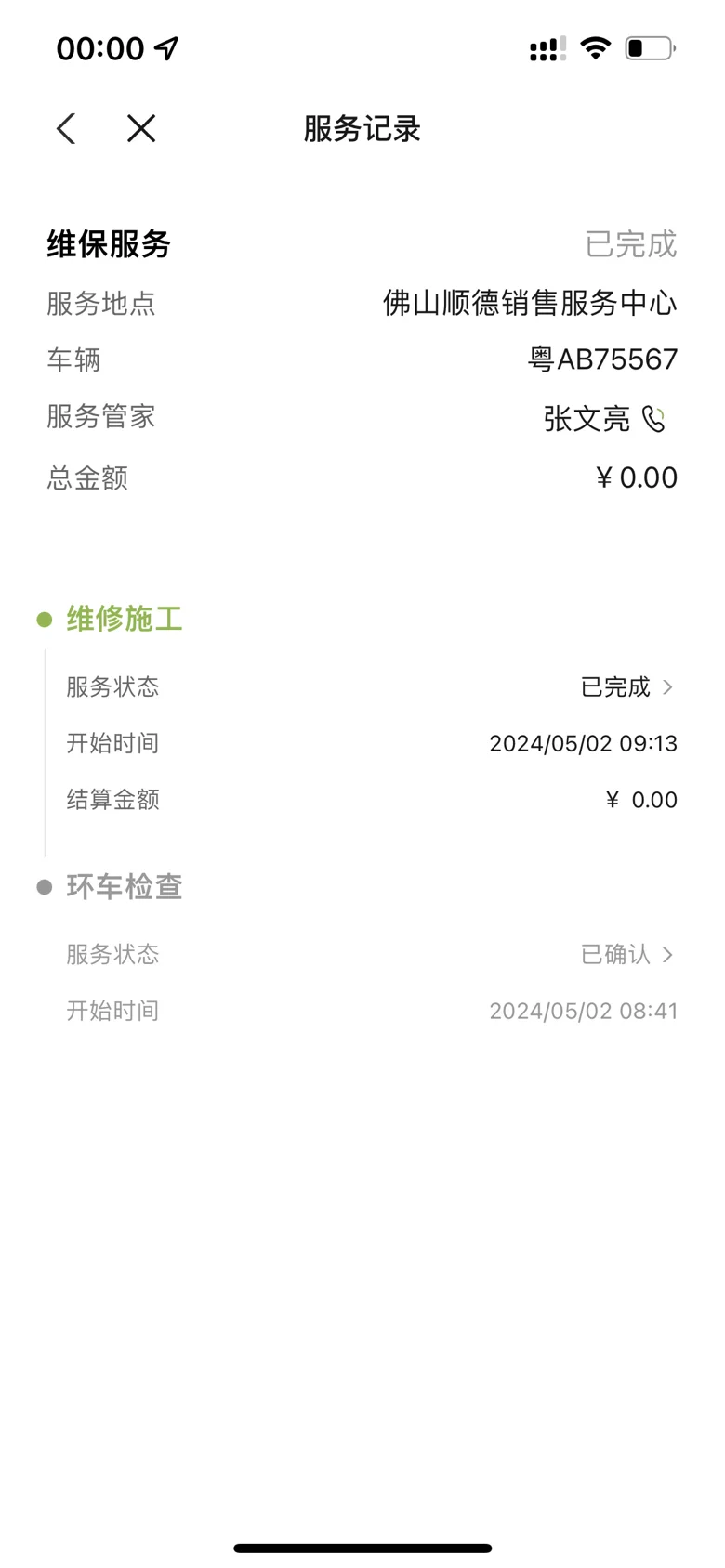Call service advisor 张文亮 via phone icon
This screenshot has height=1568, width=725.
tap(654, 419)
